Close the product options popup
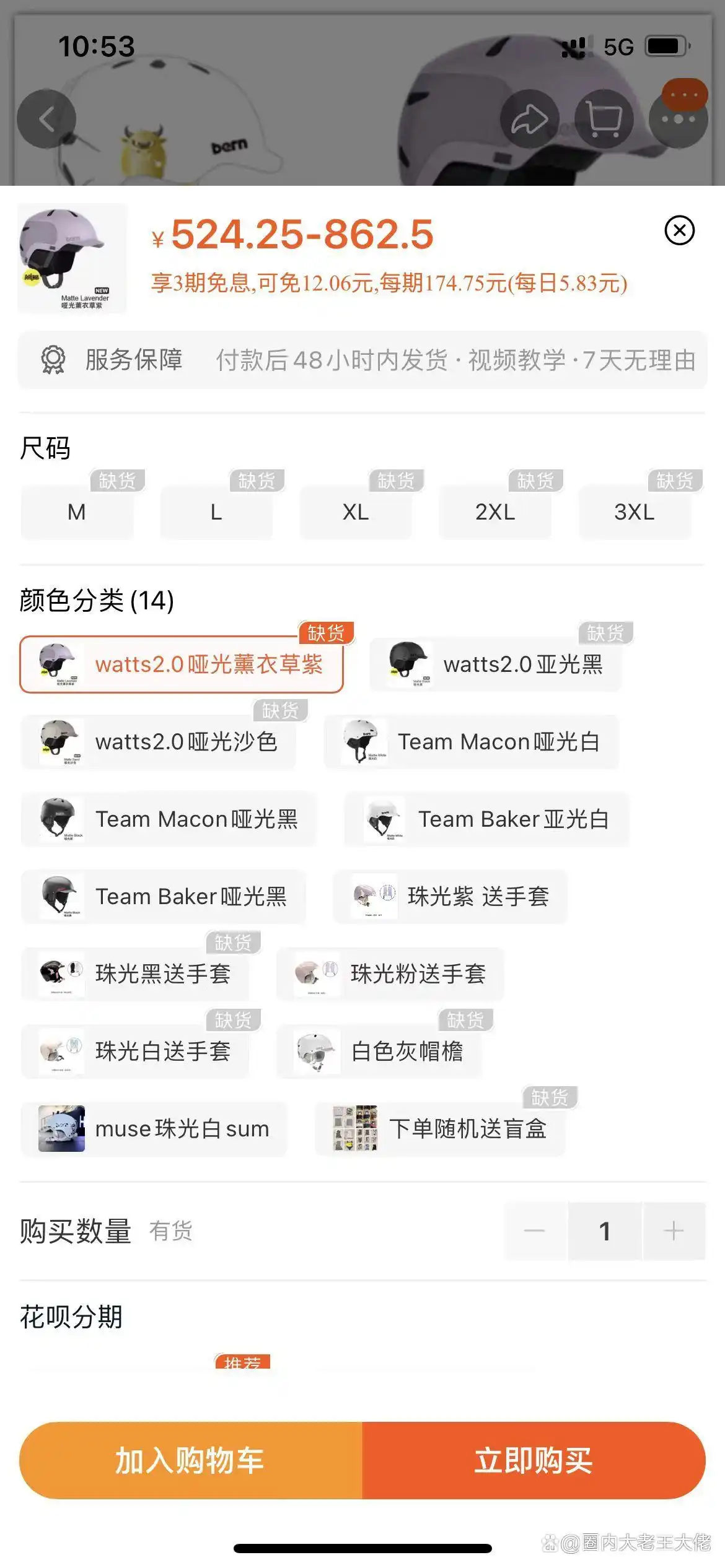Image resolution: width=725 pixels, height=1568 pixels. (x=680, y=230)
